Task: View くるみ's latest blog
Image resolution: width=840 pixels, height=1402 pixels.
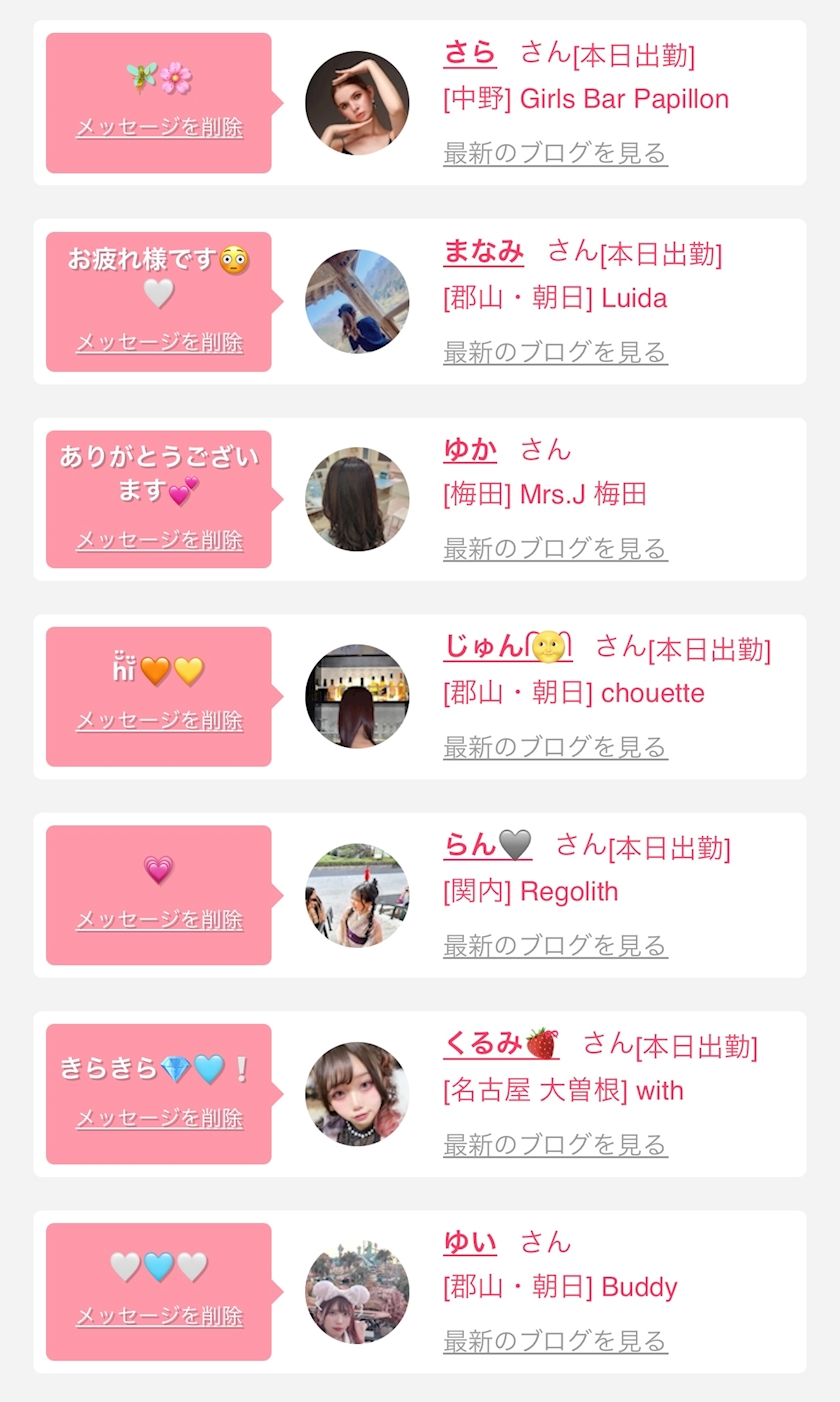Action: pyautogui.click(x=555, y=1144)
